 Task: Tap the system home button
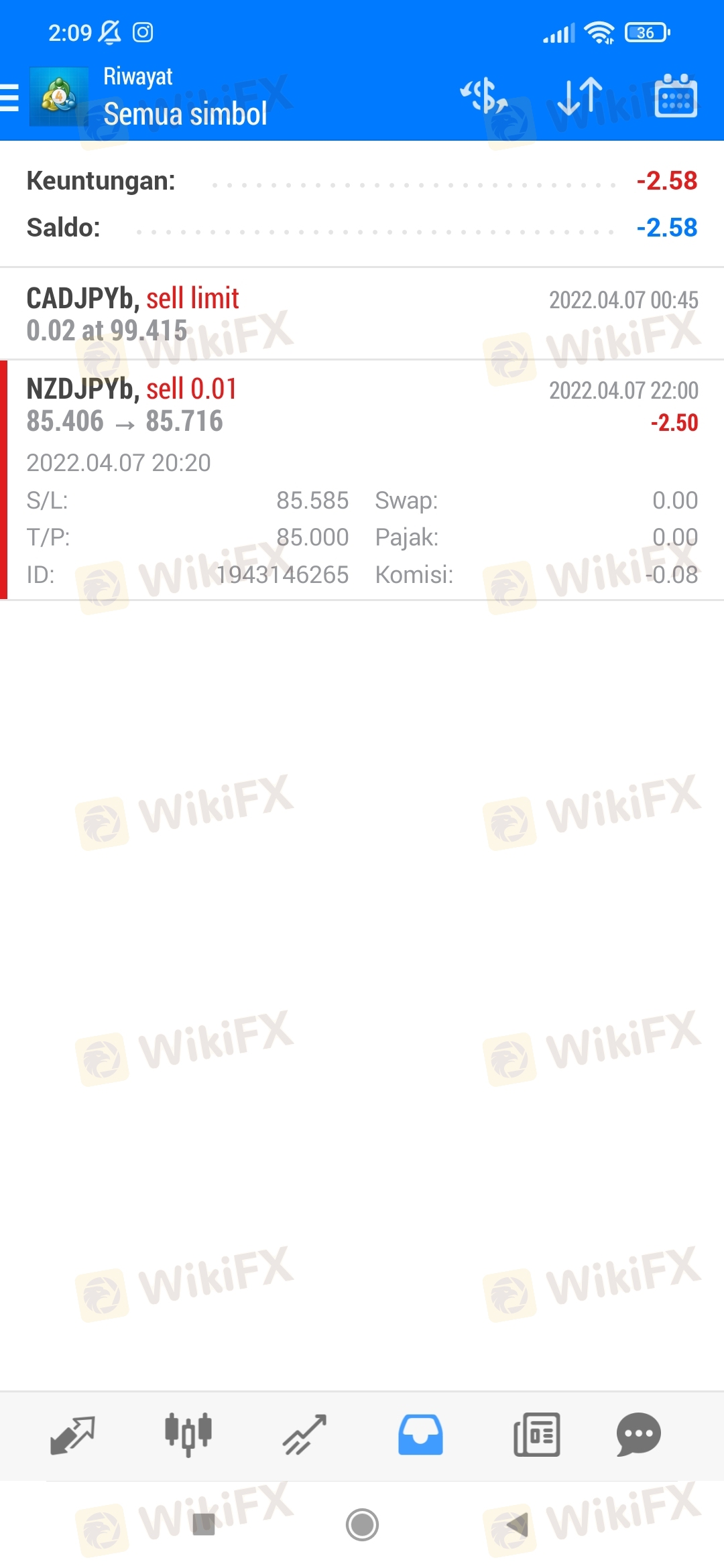(362, 1524)
